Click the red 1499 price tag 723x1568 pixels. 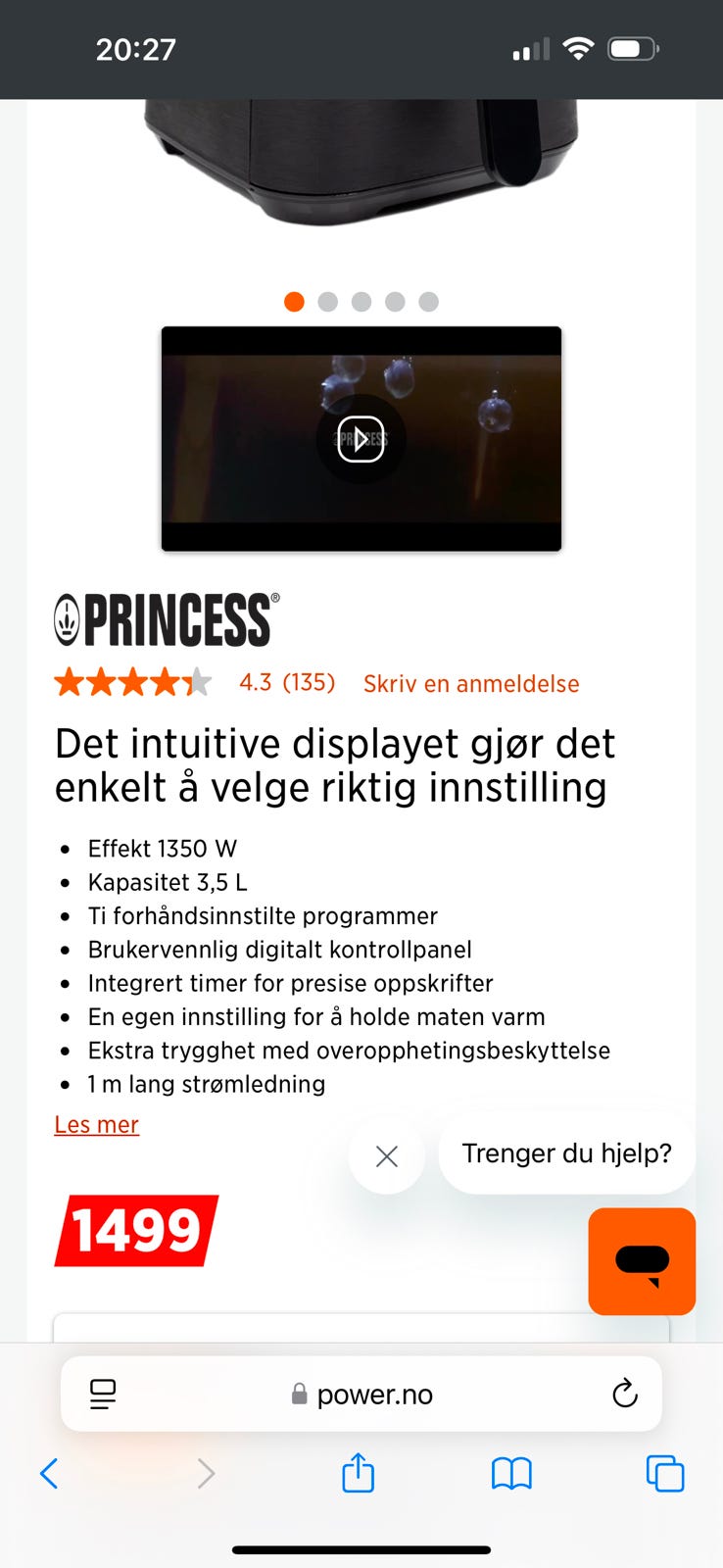click(x=137, y=1232)
